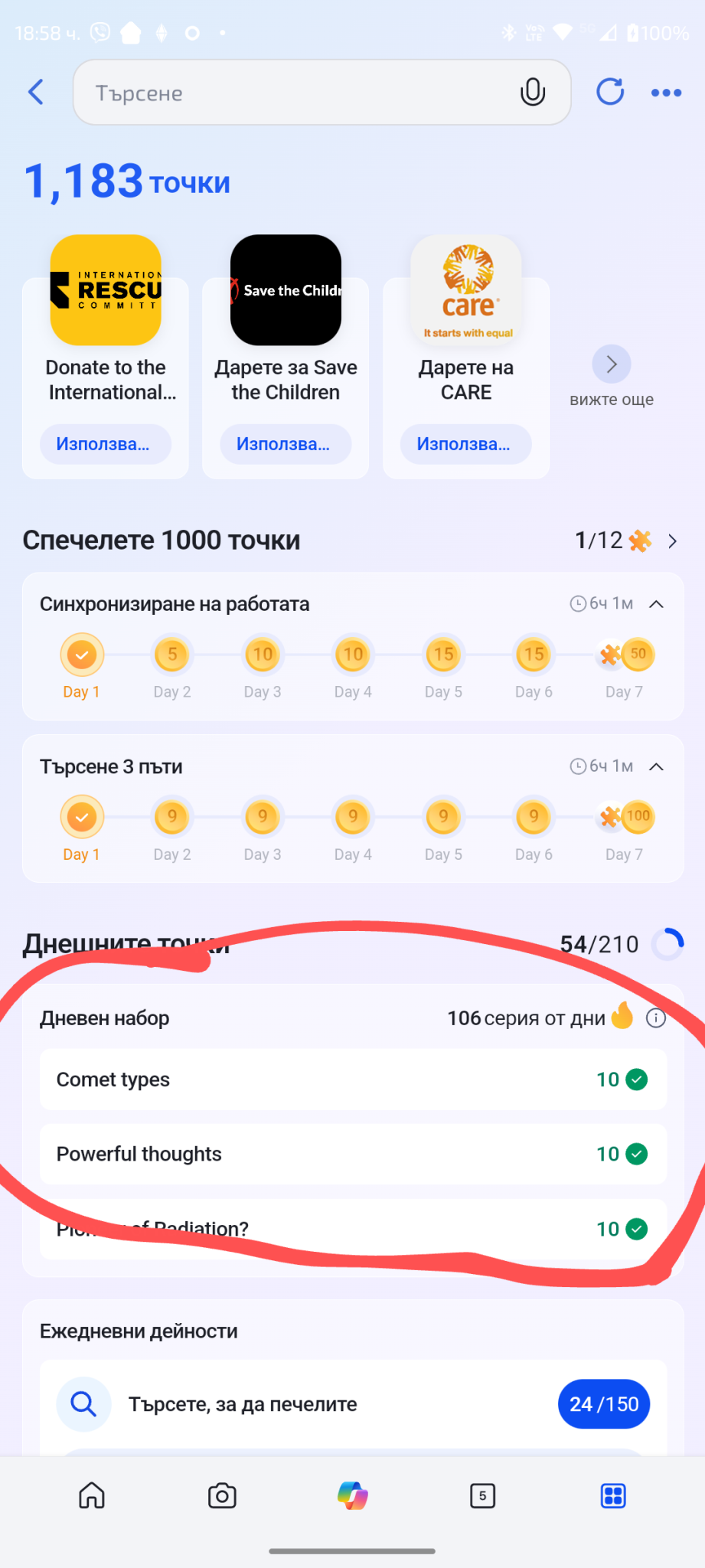Show info about the daily streak
This screenshot has width=705, height=1568.
point(656,1018)
